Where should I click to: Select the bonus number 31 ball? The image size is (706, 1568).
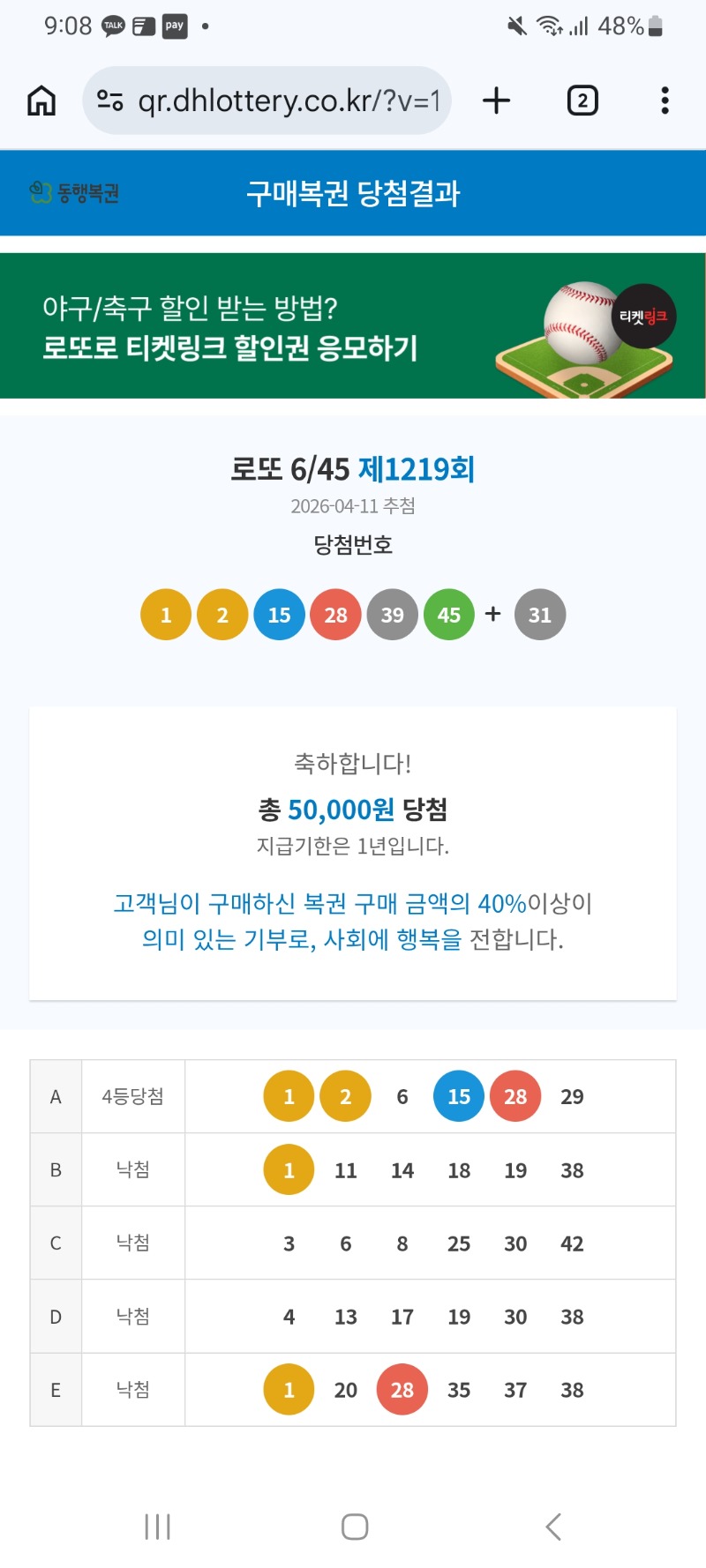pyautogui.click(x=540, y=614)
